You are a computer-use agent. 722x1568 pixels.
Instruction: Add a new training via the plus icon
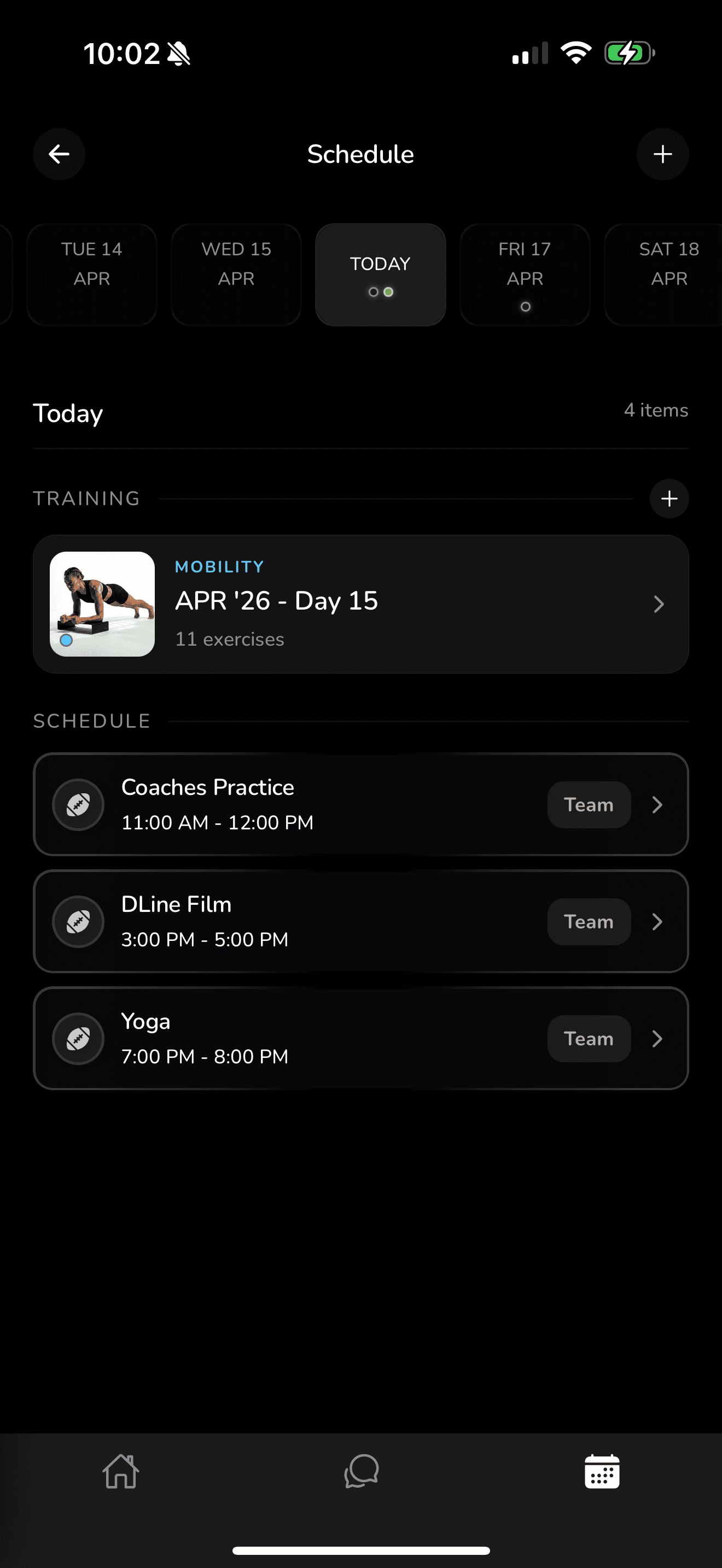tap(668, 499)
